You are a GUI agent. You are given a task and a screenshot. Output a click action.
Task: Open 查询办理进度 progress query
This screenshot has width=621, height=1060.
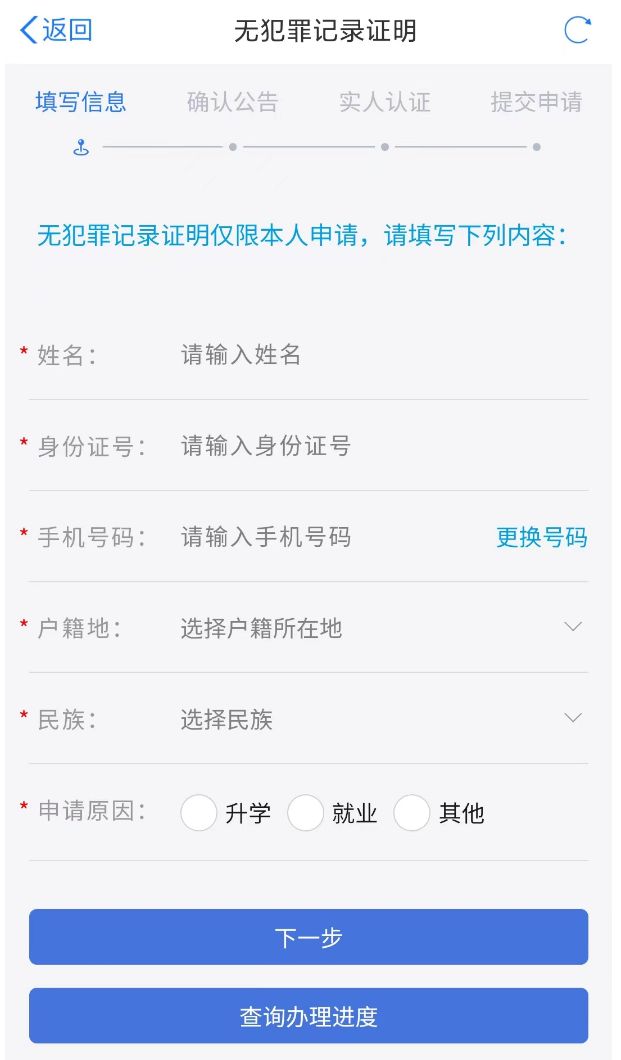point(309,1015)
